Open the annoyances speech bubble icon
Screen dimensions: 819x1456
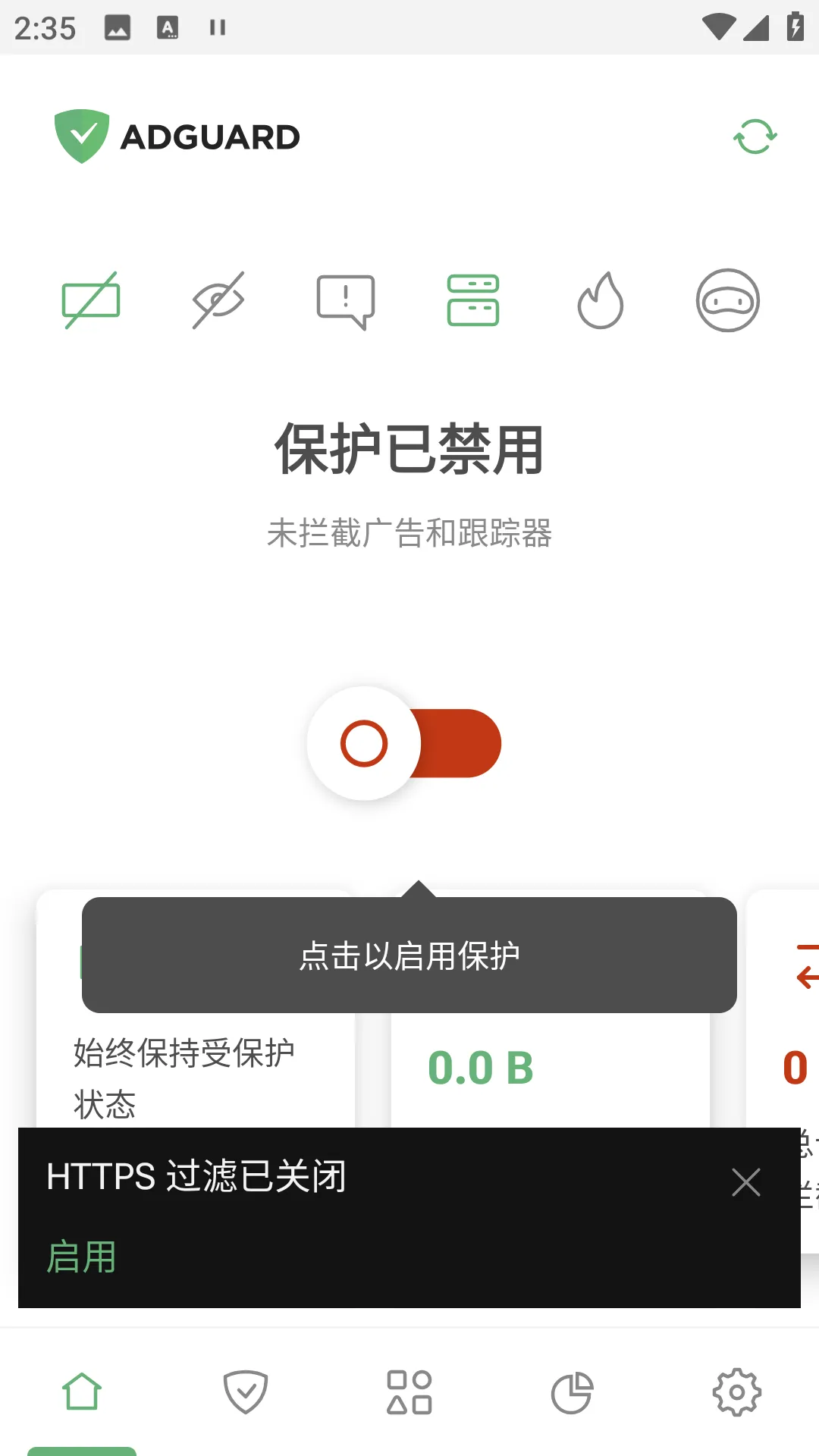tap(345, 300)
